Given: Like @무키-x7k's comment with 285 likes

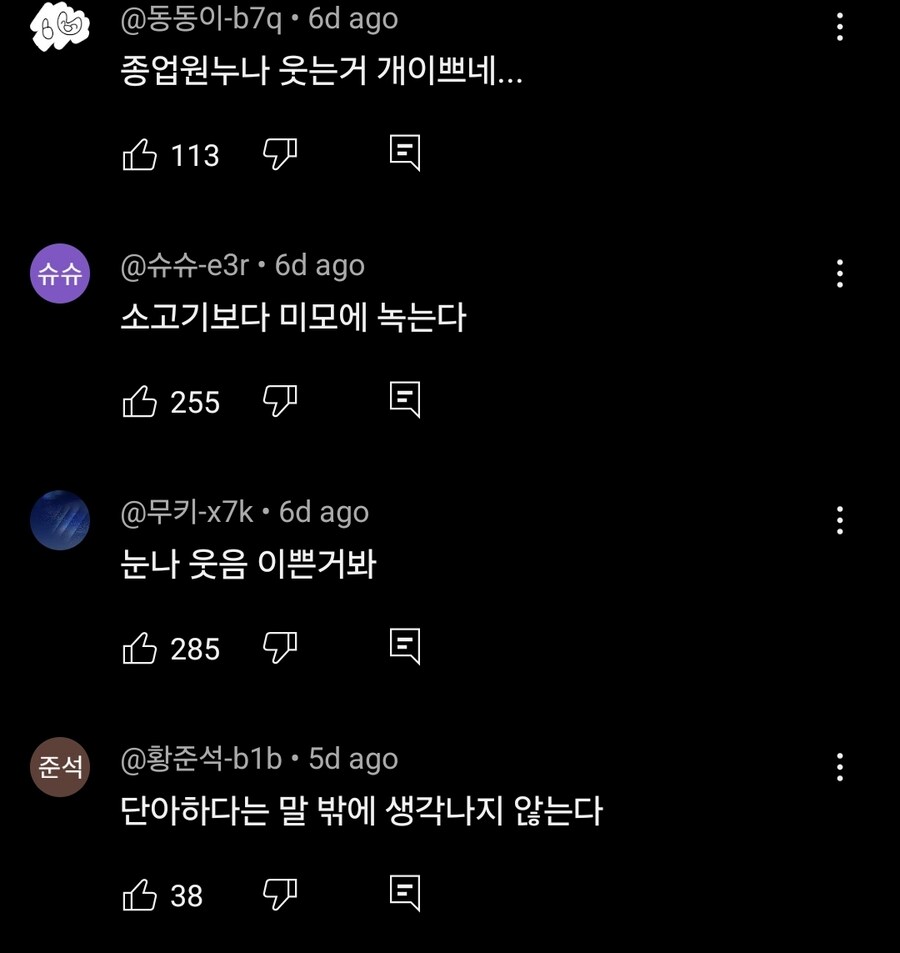Looking at the screenshot, I should tap(144, 647).
